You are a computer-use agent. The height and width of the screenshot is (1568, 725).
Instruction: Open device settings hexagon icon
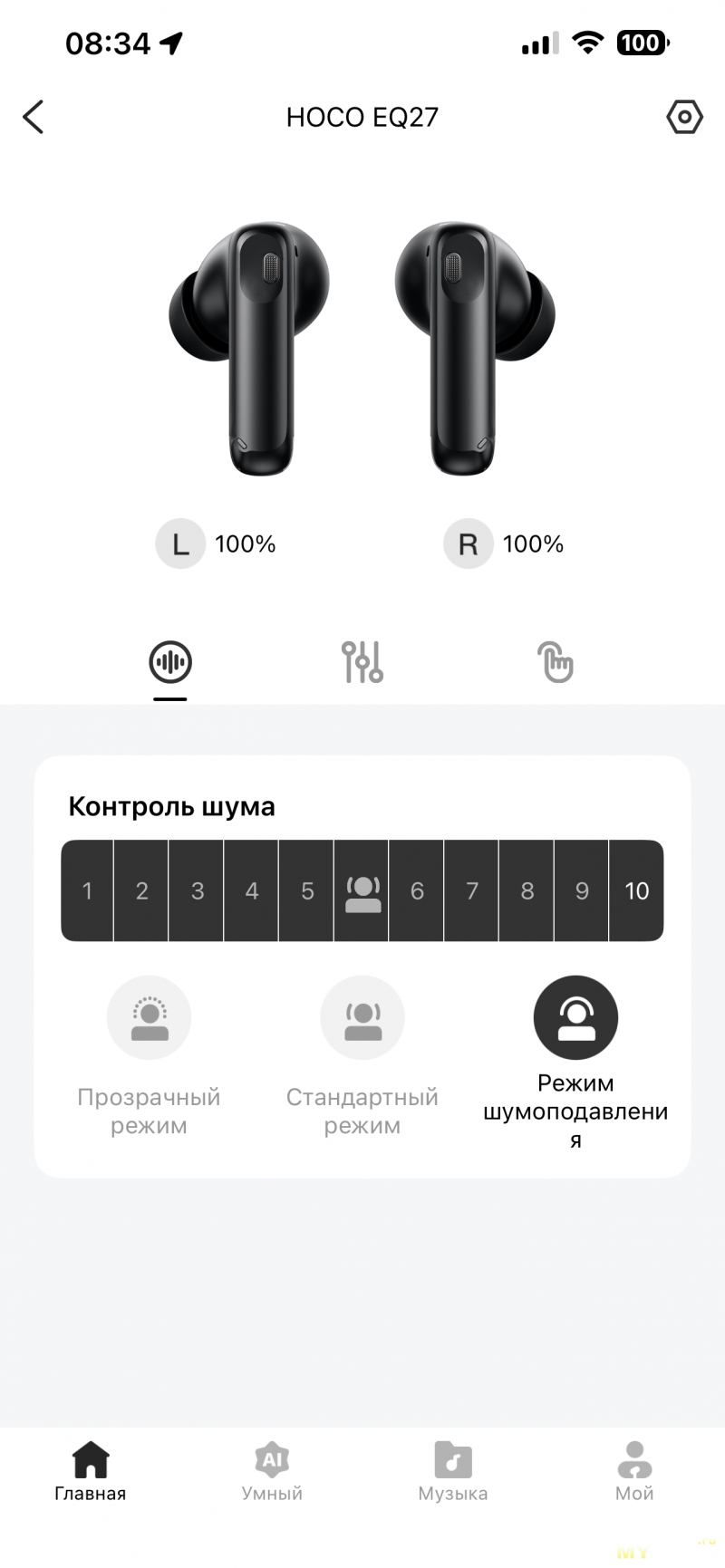pos(684,118)
